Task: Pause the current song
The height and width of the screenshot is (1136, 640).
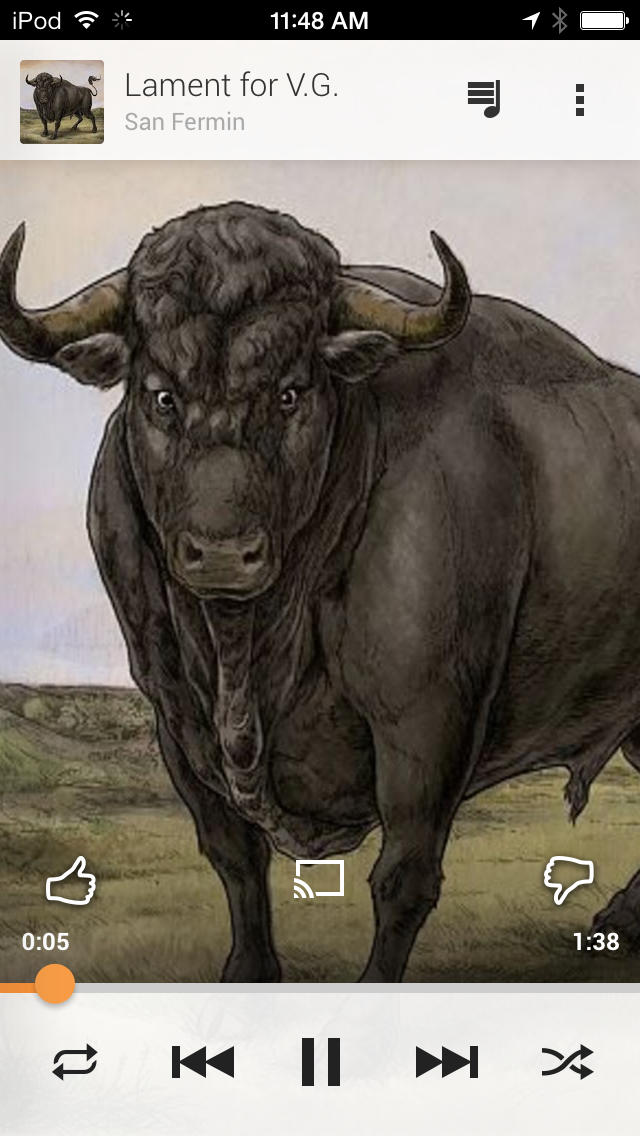Action: point(321,1061)
